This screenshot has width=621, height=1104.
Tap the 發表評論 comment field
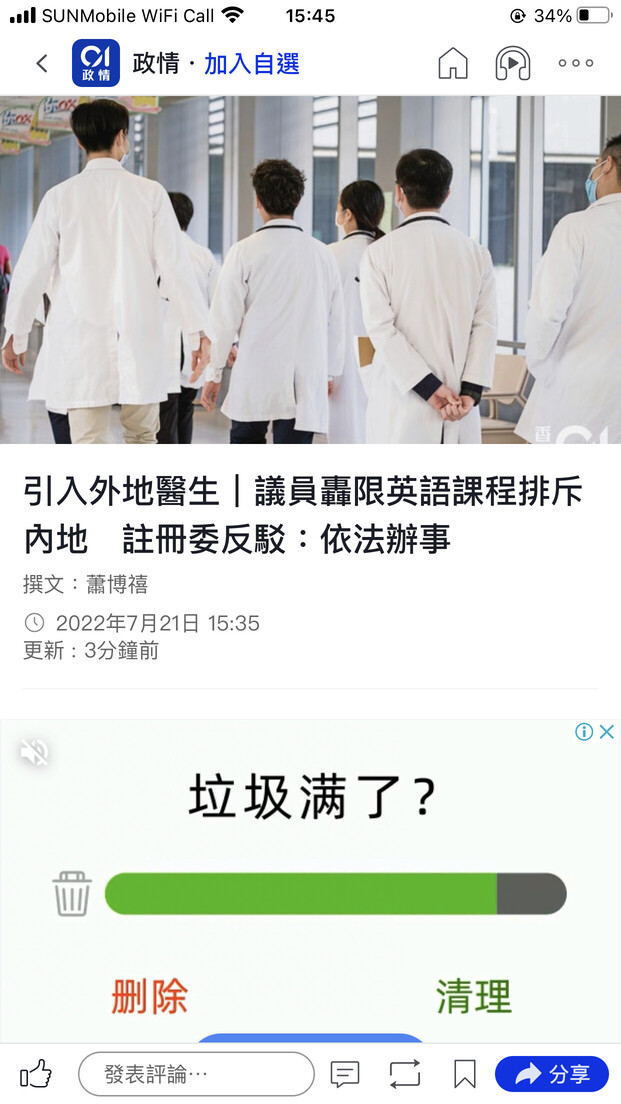point(196,1074)
